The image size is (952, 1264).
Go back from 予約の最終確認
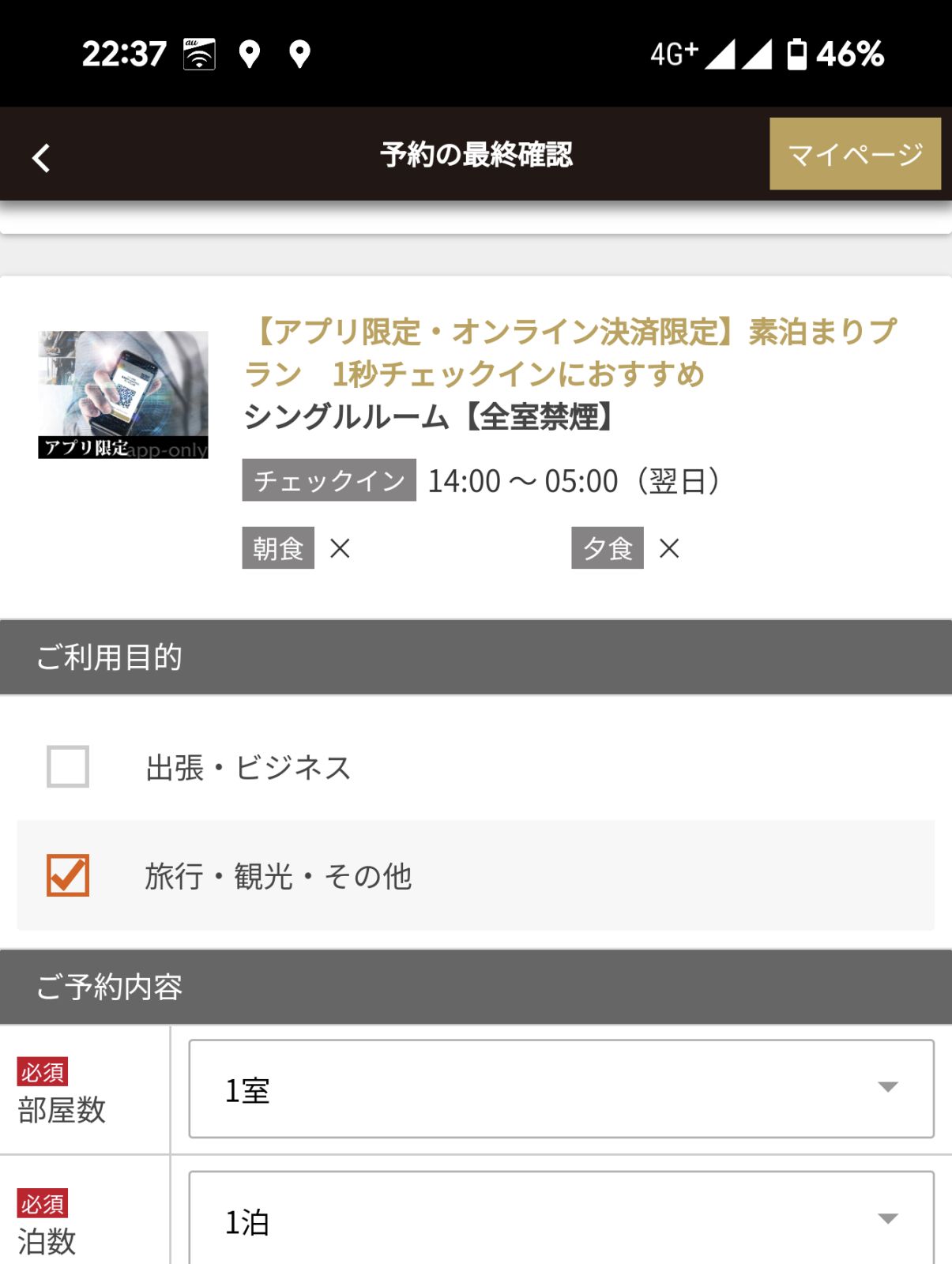(41, 157)
